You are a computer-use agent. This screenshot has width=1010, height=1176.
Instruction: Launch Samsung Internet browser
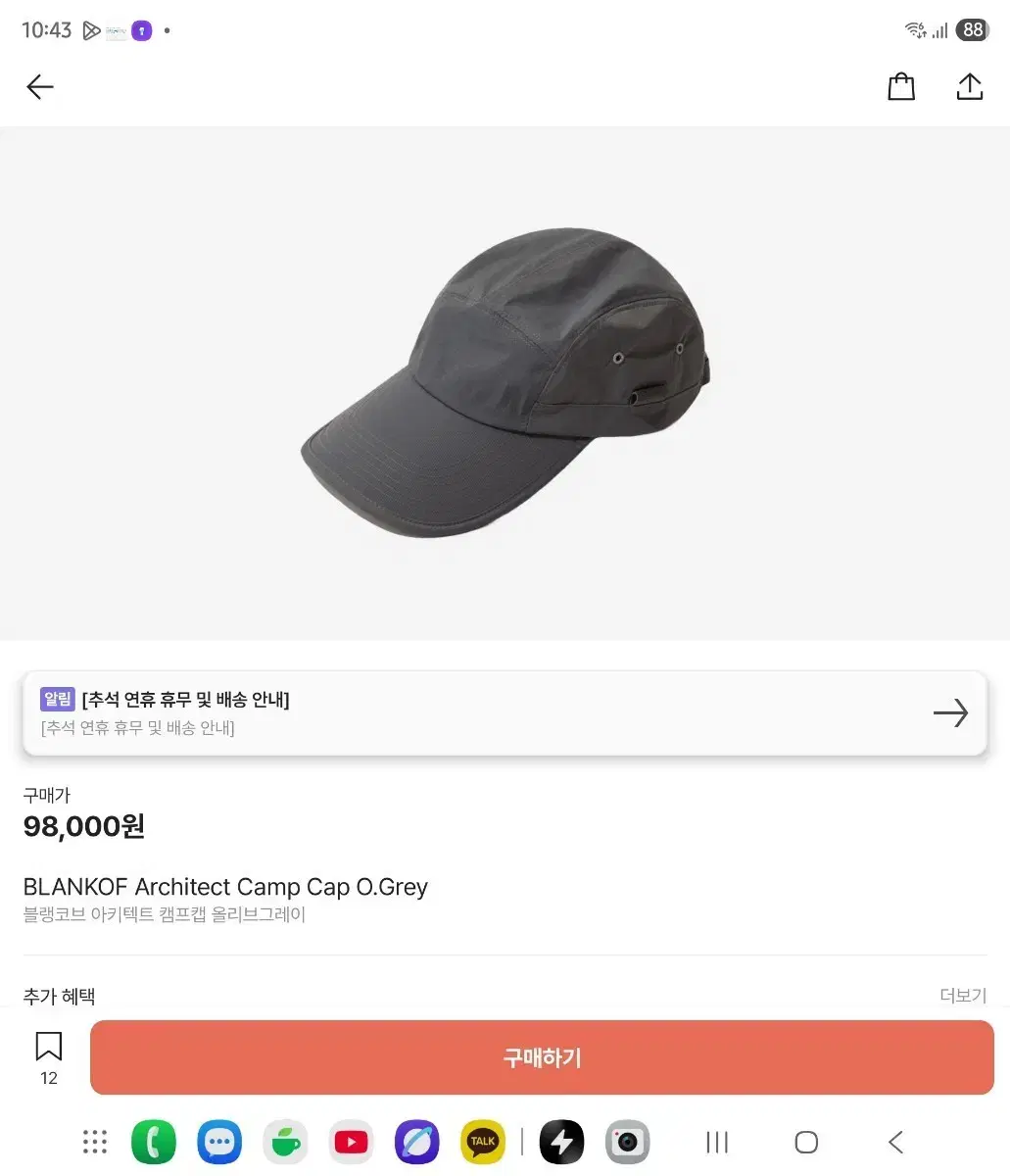pyautogui.click(x=416, y=1142)
